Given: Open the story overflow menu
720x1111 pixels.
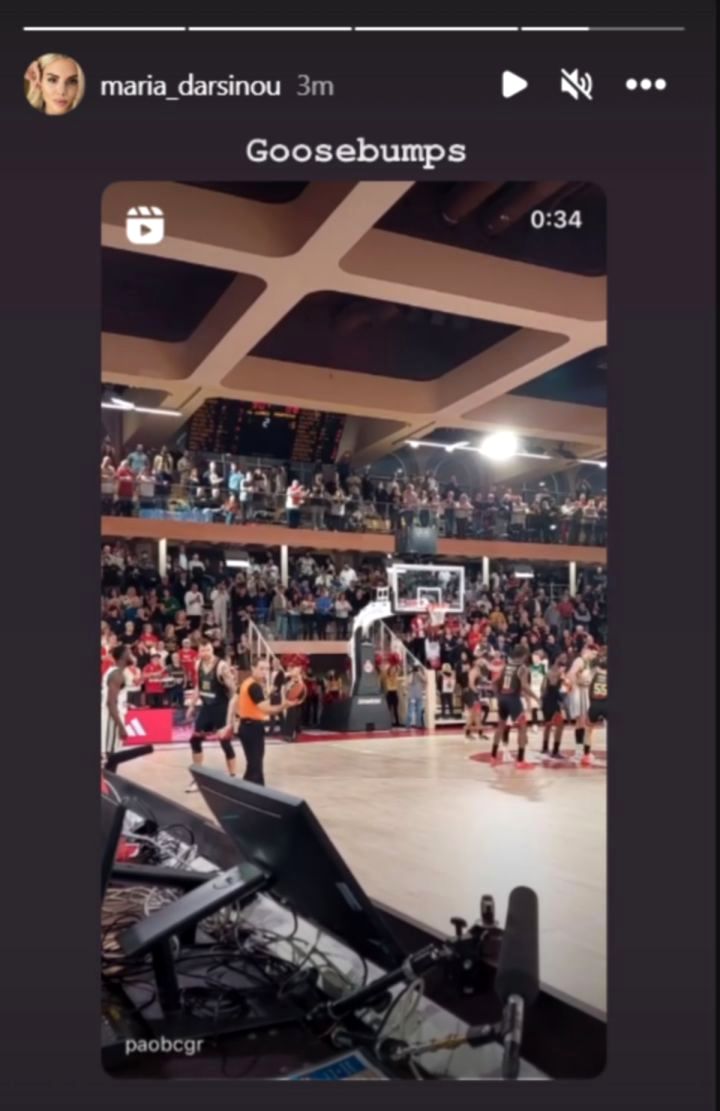Looking at the screenshot, I should coord(646,85).
